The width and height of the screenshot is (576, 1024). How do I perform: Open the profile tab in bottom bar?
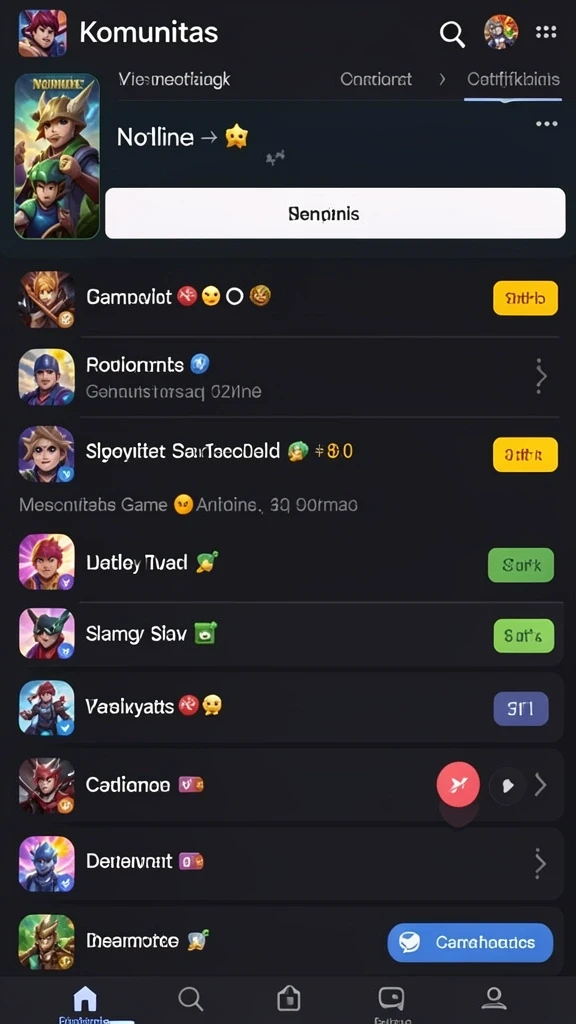[x=494, y=998]
